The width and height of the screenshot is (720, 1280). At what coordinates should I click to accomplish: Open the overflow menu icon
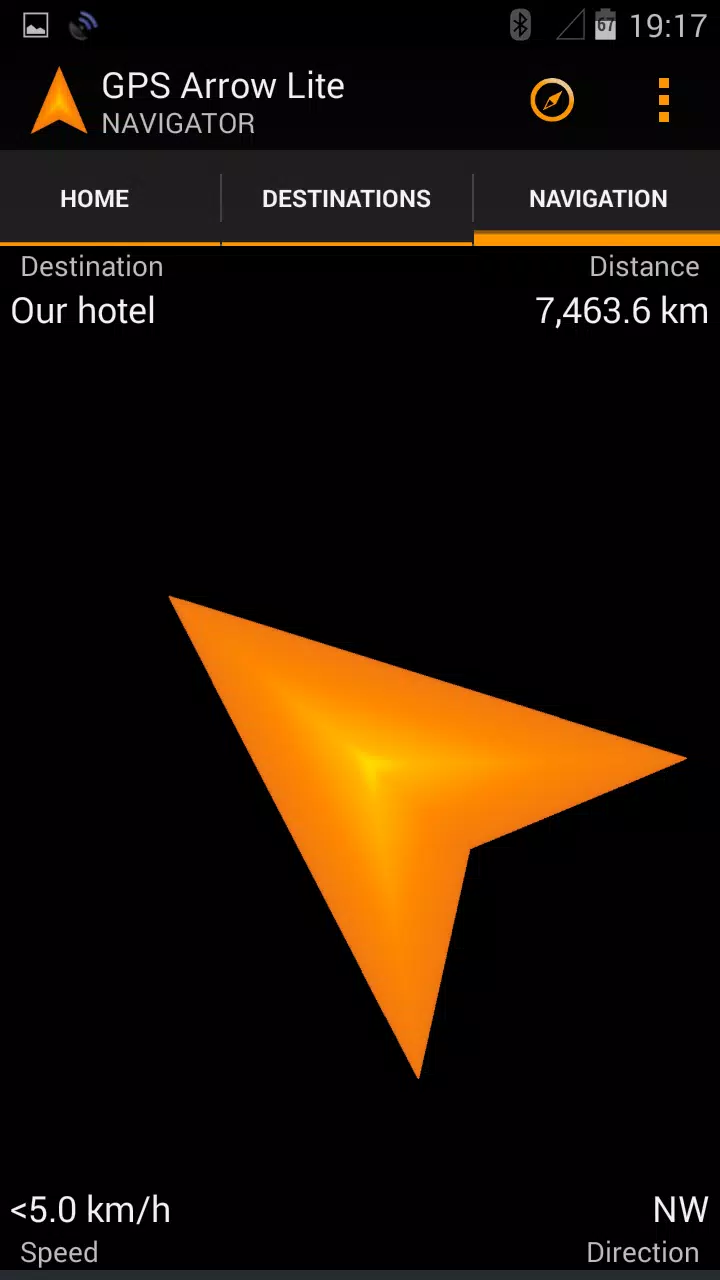pos(663,100)
